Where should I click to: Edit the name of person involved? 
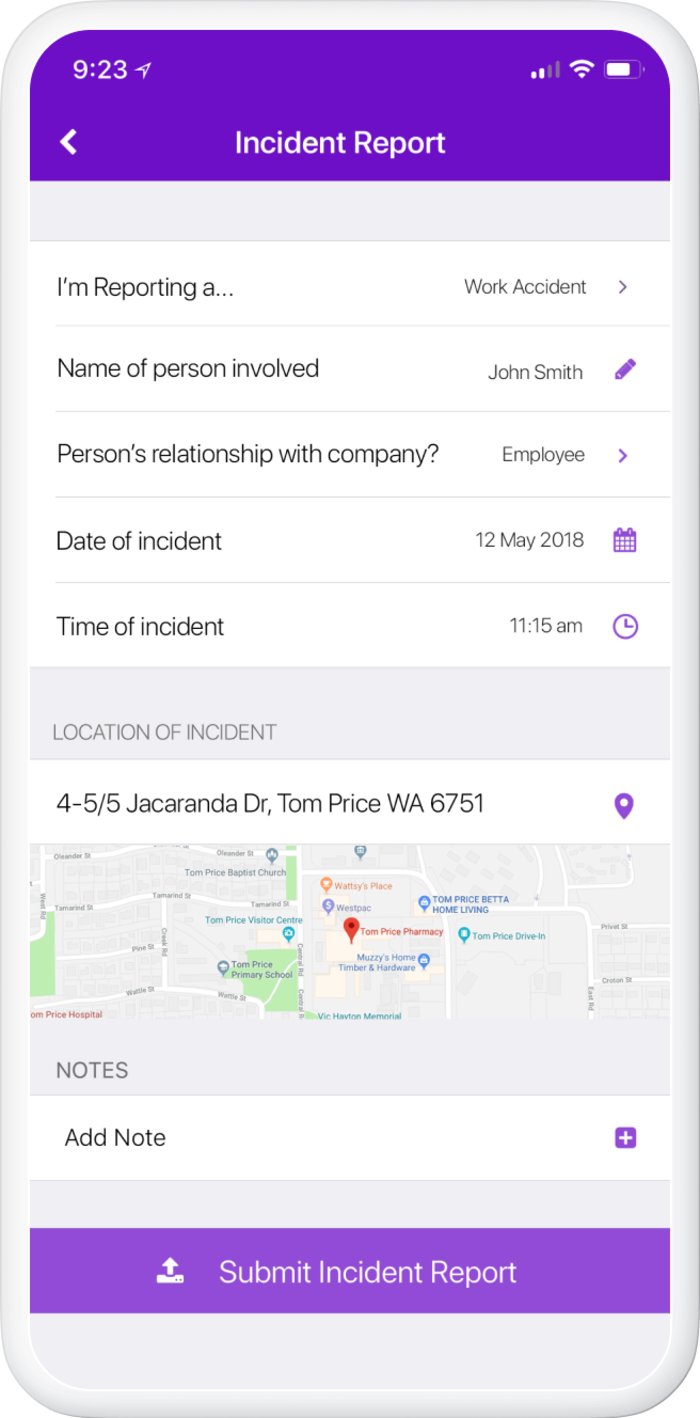pos(625,370)
